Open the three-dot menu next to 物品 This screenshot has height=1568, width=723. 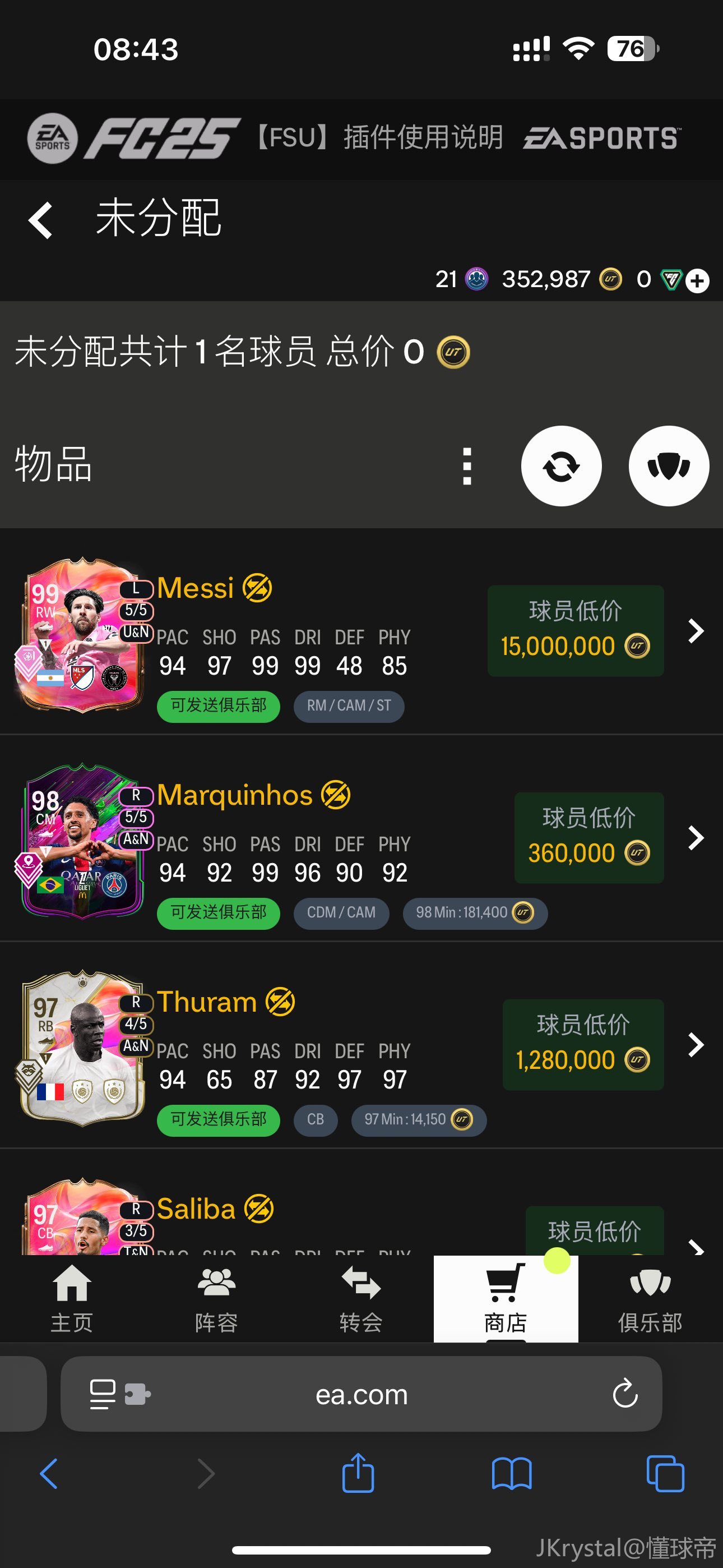pos(467,466)
